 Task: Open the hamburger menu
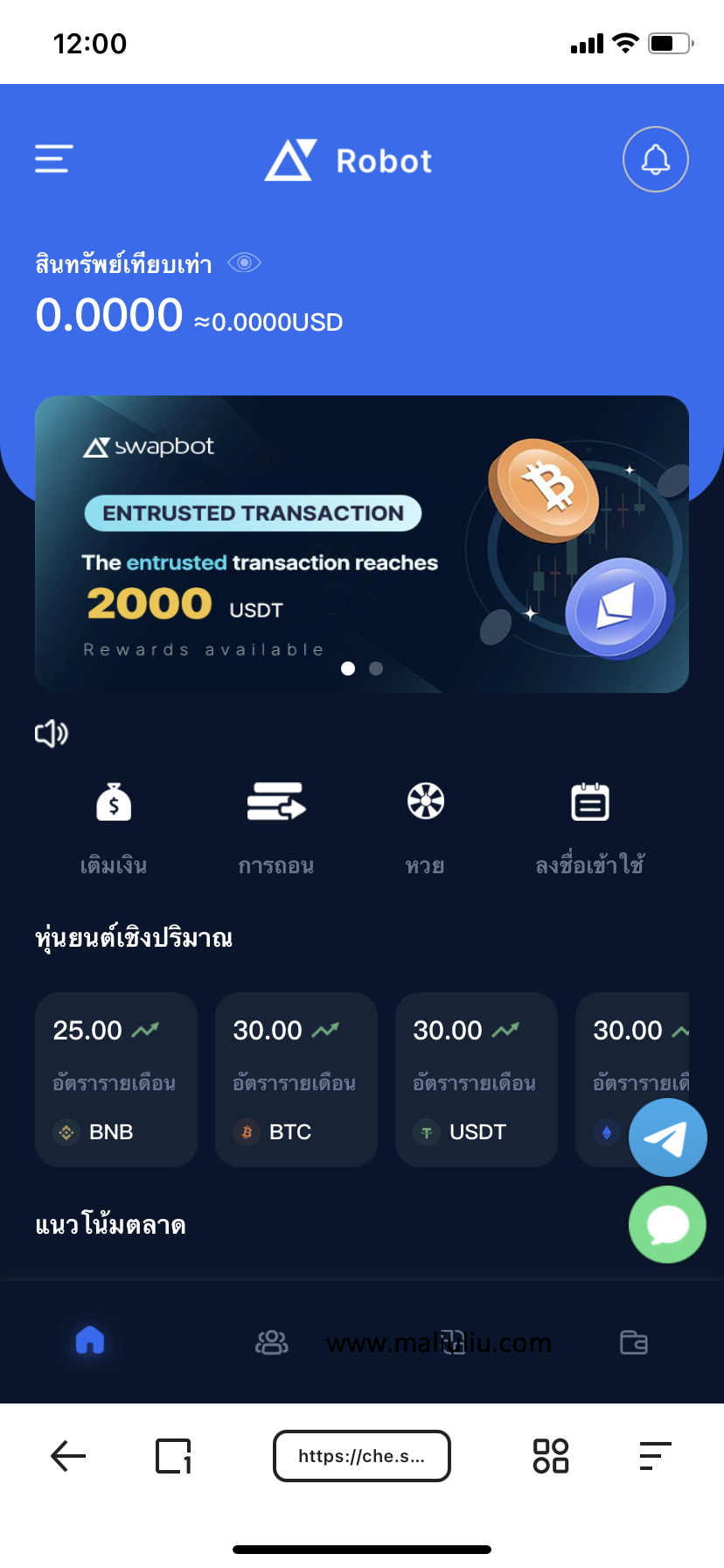(x=52, y=159)
